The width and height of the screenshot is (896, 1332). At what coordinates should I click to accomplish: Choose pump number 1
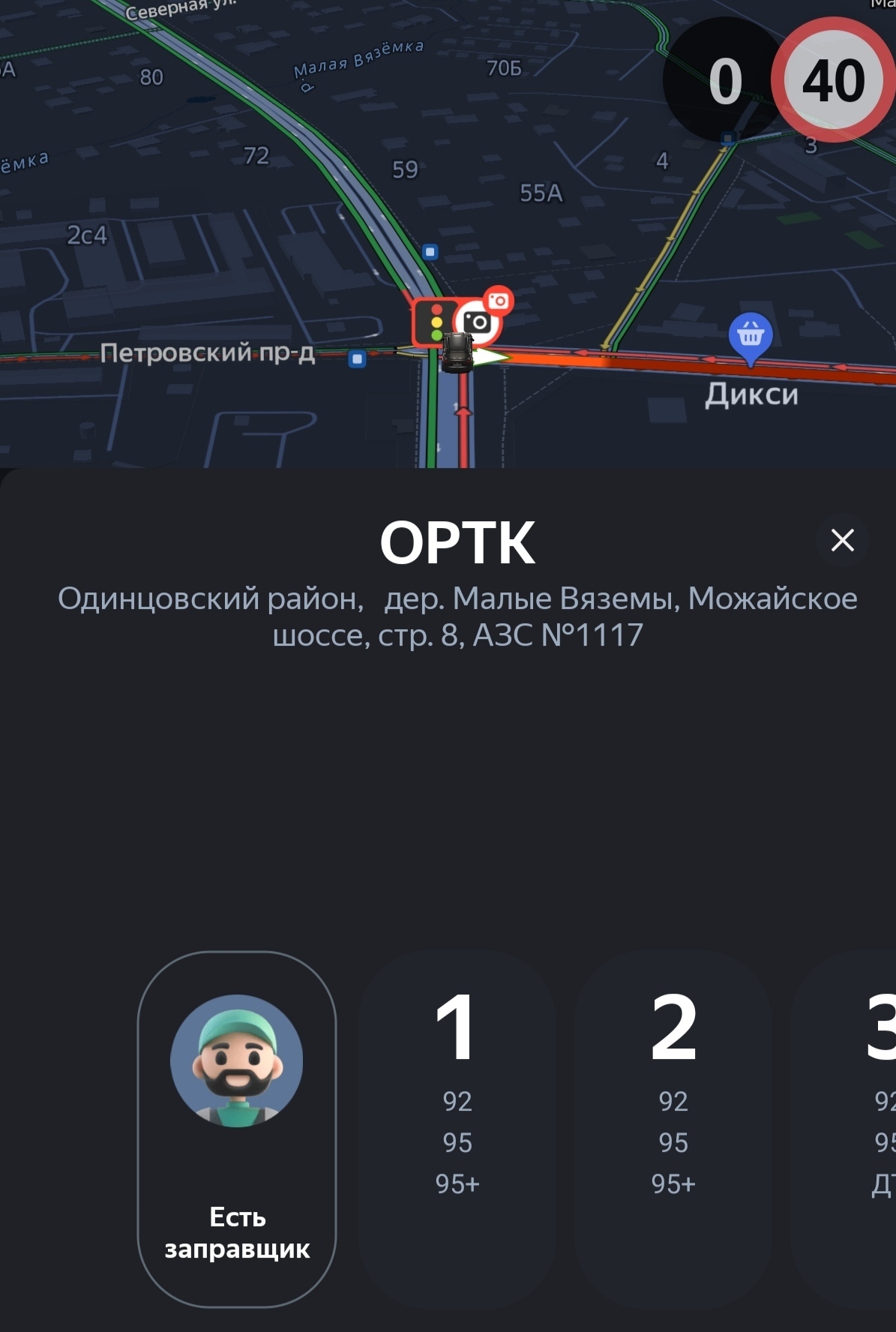coord(457,1129)
